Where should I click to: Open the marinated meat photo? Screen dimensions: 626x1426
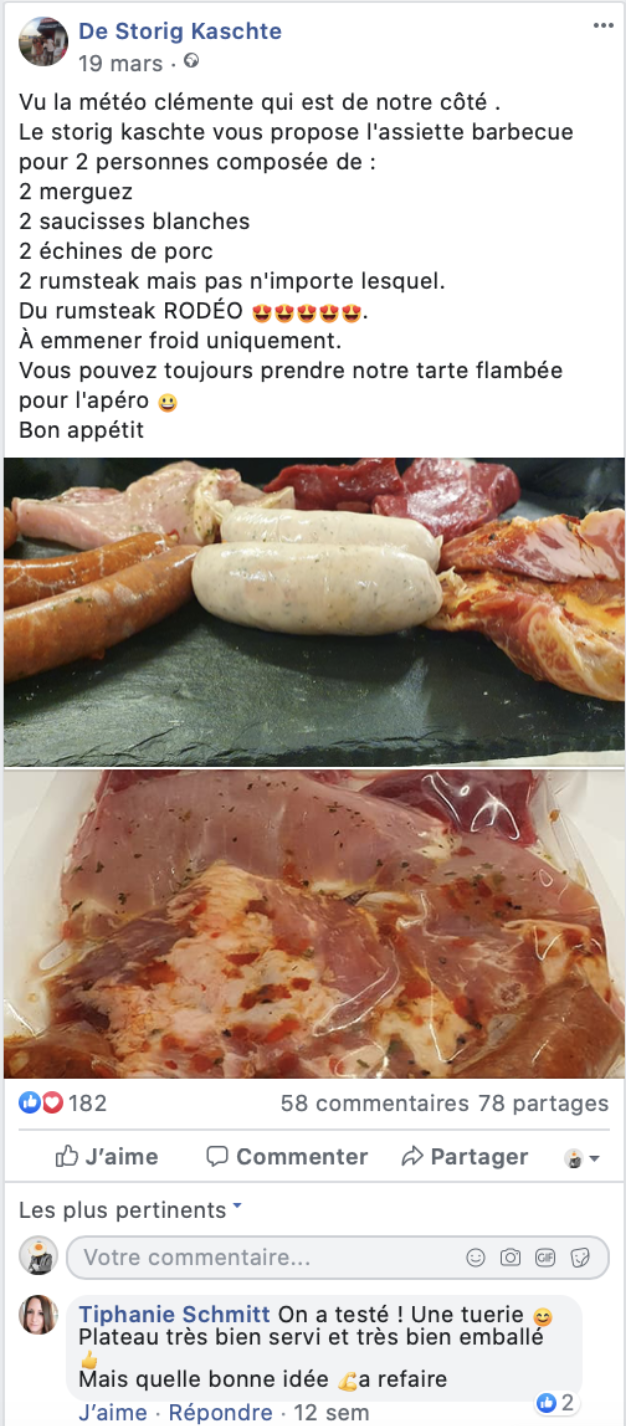tap(314, 922)
